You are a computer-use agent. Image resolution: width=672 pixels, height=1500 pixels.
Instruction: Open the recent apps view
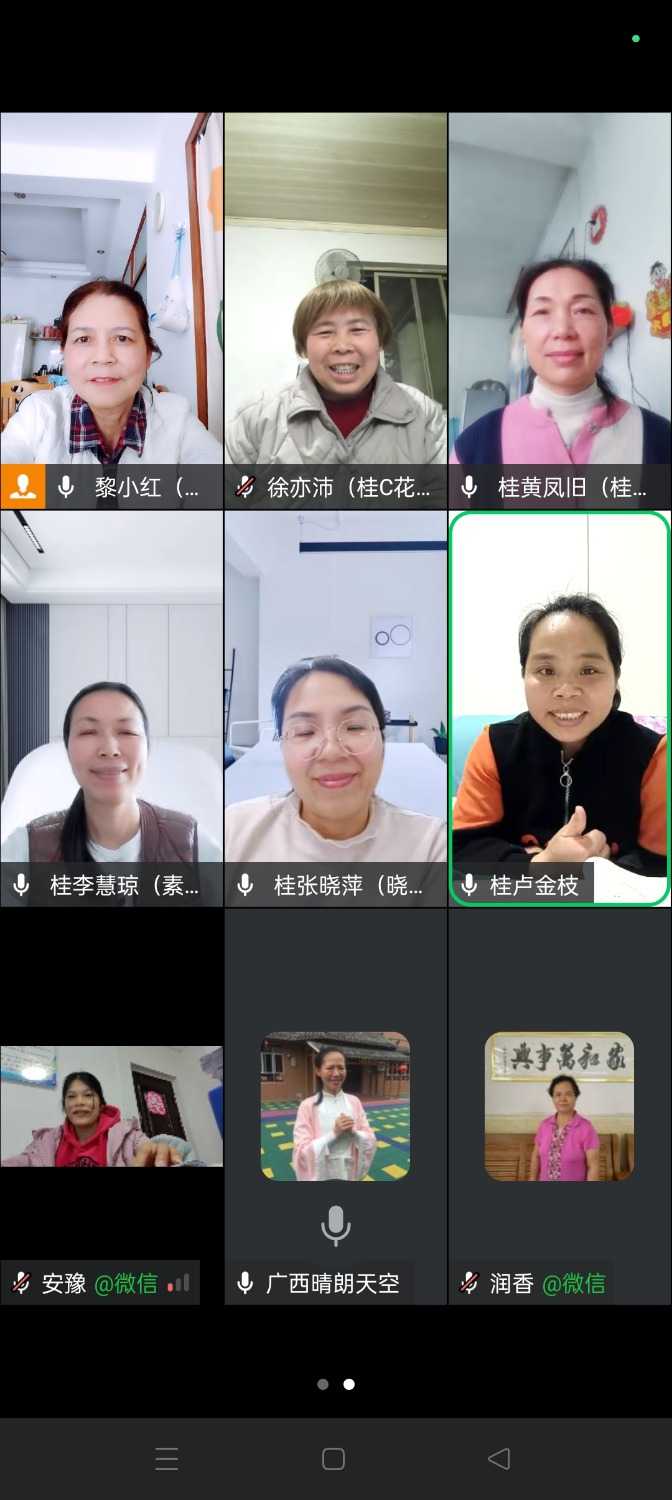(x=167, y=1459)
